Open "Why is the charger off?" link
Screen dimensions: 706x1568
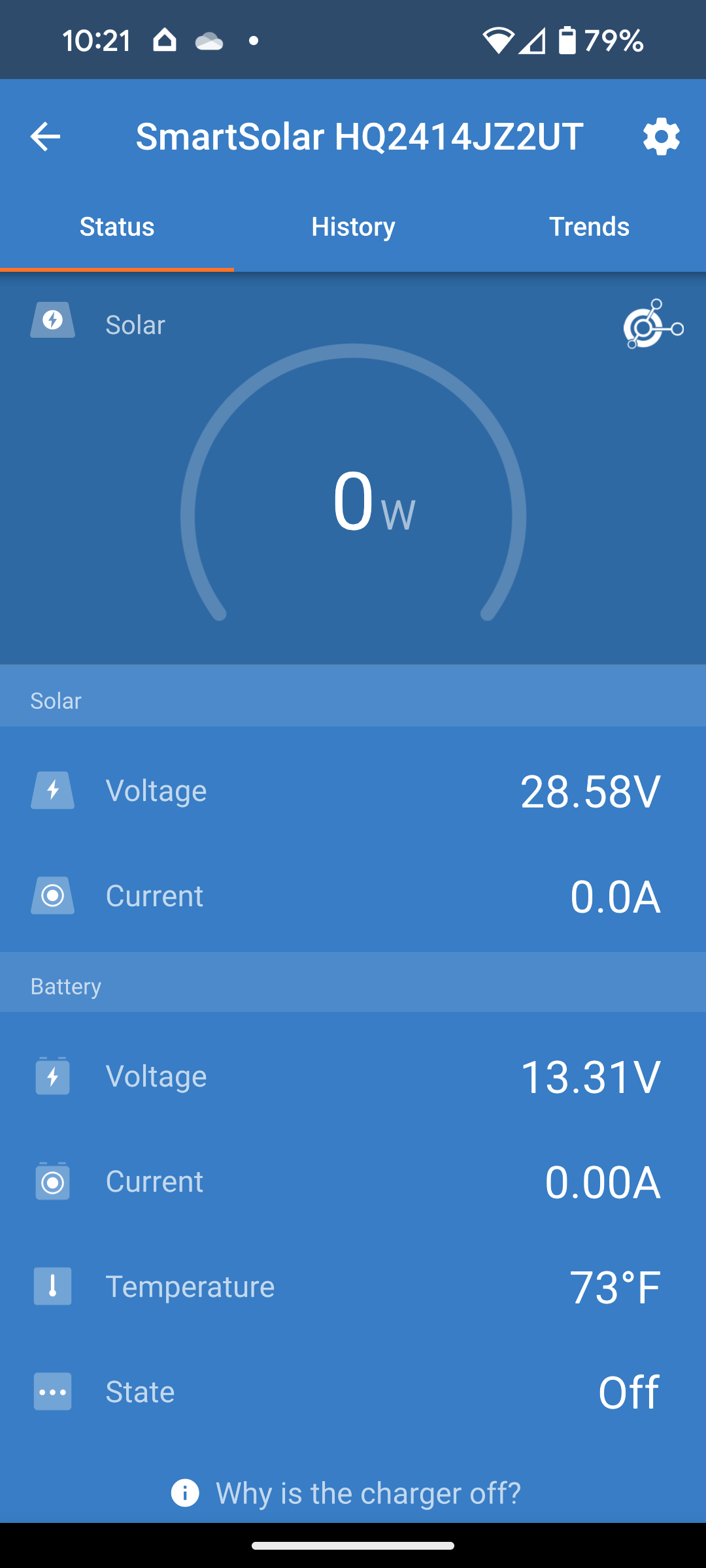pyautogui.click(x=353, y=1493)
